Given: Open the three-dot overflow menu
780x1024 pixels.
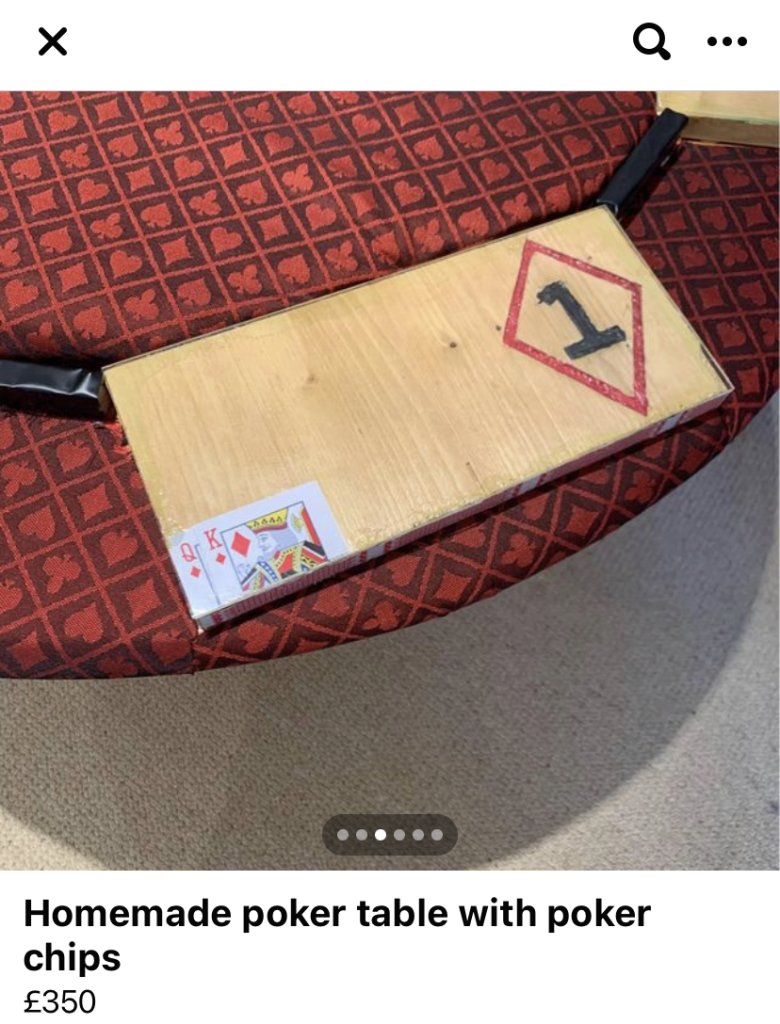Looking at the screenshot, I should (727, 41).
